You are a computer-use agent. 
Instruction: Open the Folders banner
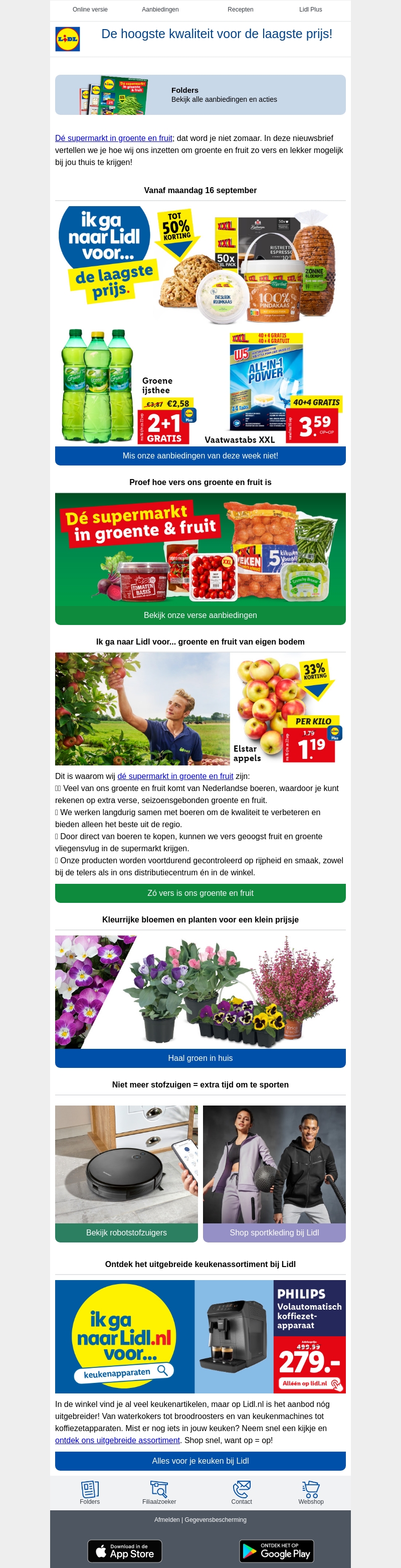(200, 95)
